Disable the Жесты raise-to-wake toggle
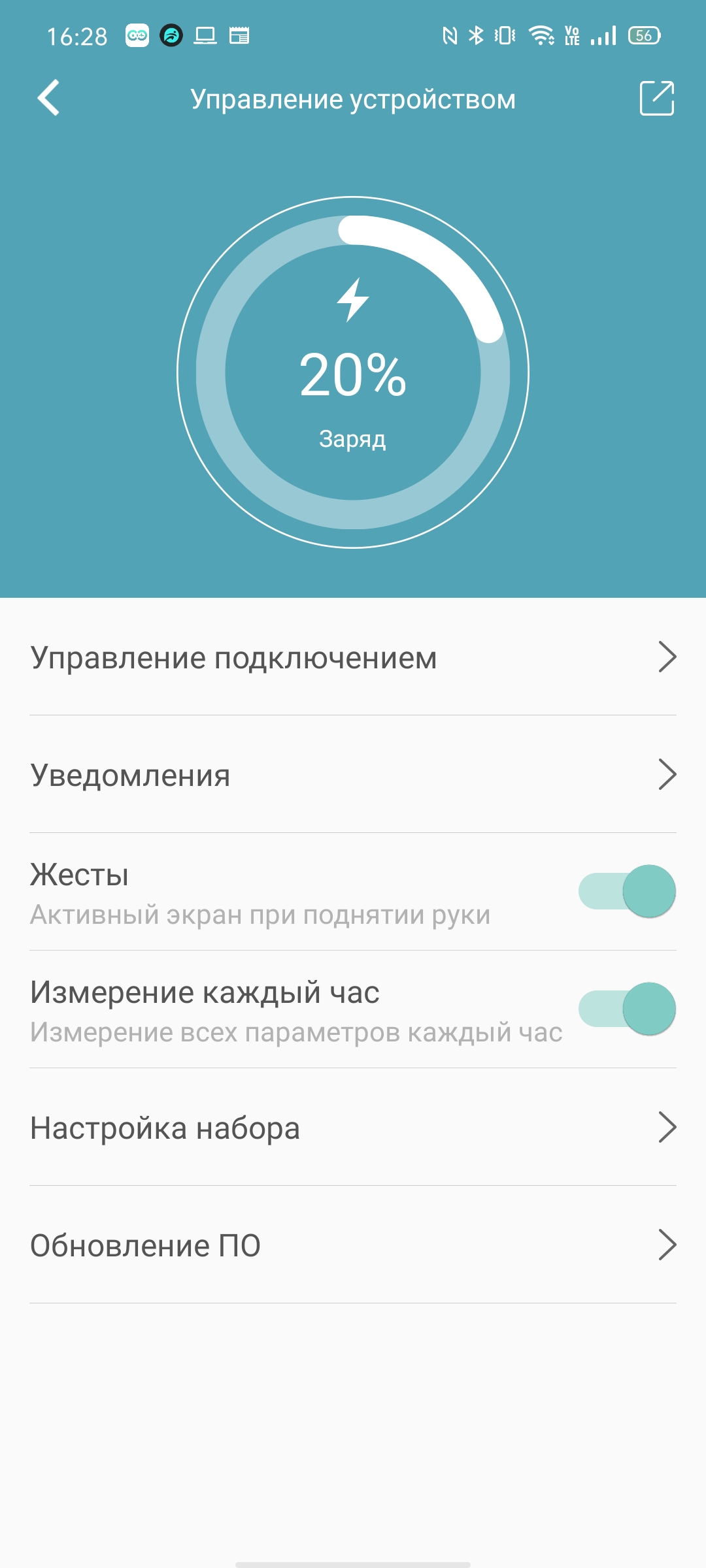706x1568 pixels. 627,892
